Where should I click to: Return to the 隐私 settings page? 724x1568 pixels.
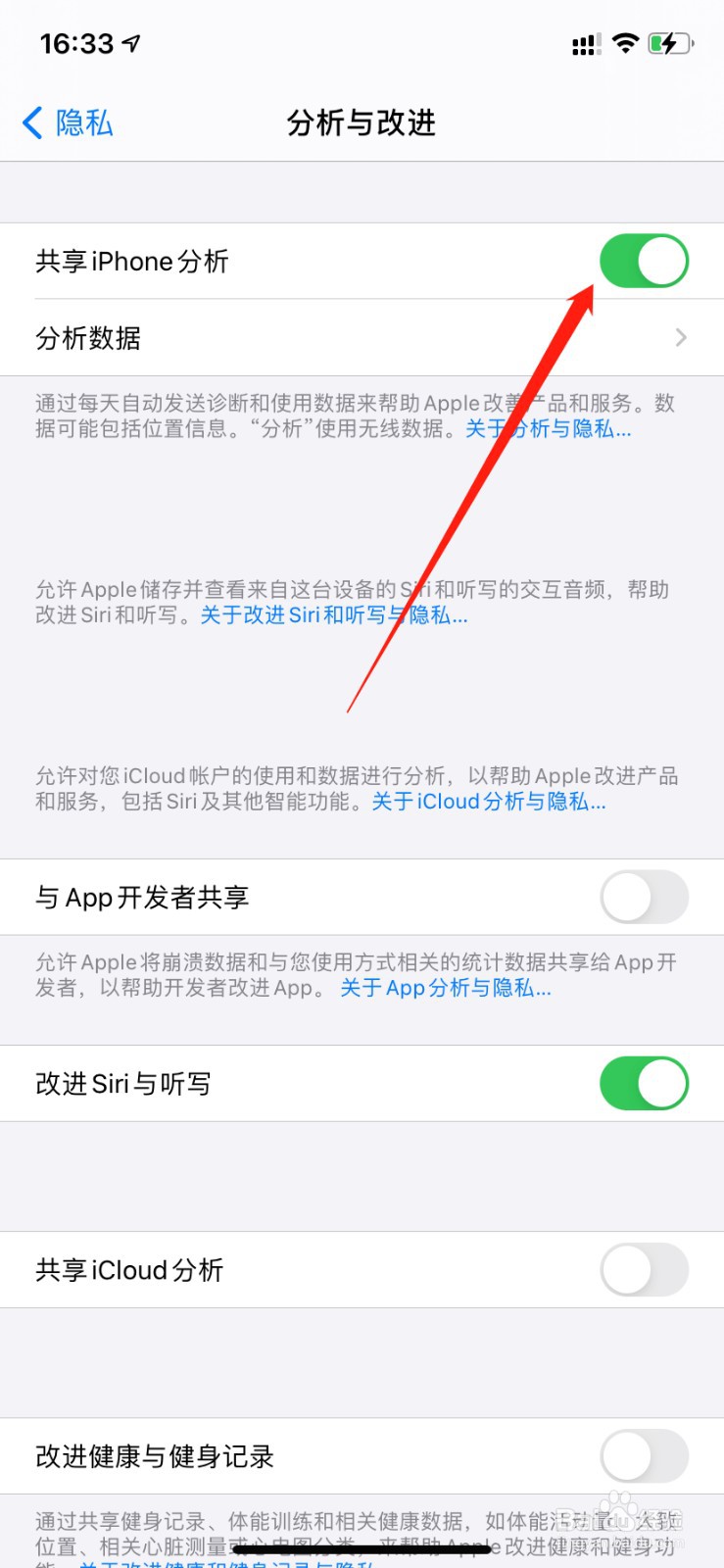click(x=66, y=123)
